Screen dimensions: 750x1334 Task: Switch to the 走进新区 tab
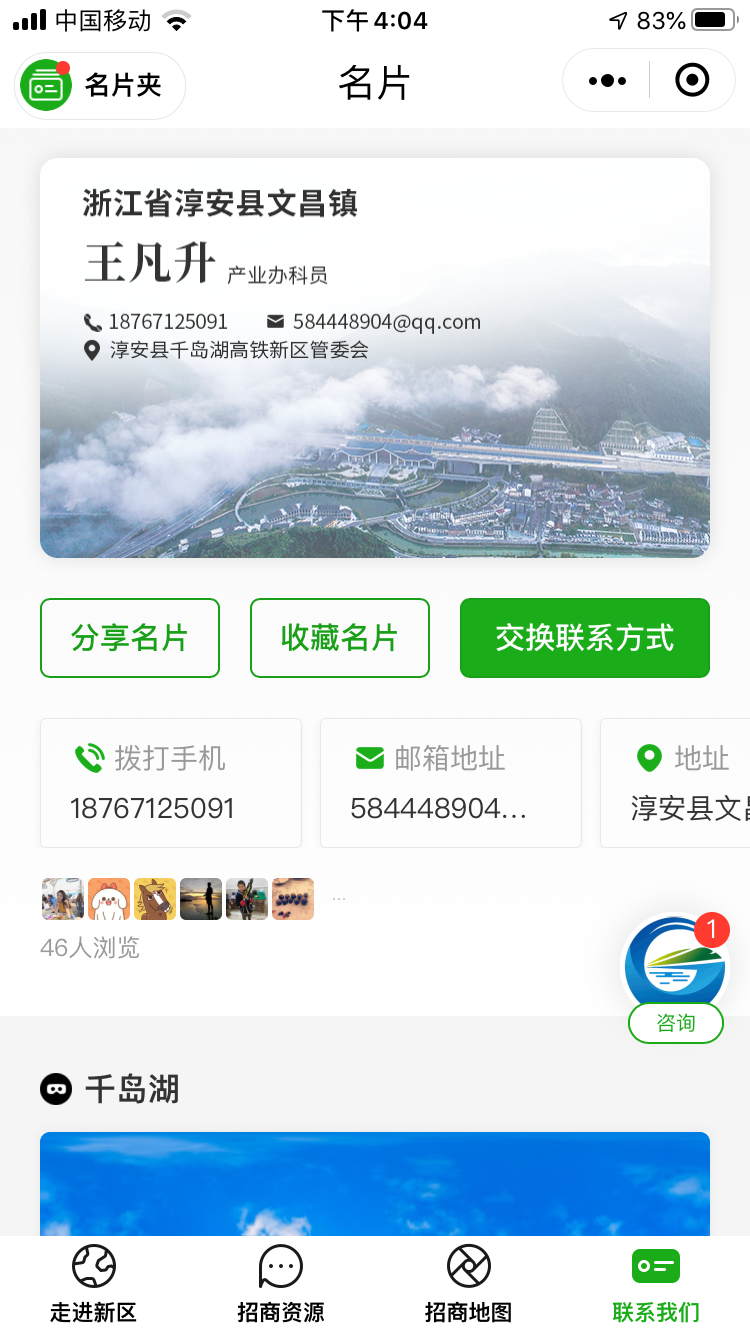pos(94,1286)
